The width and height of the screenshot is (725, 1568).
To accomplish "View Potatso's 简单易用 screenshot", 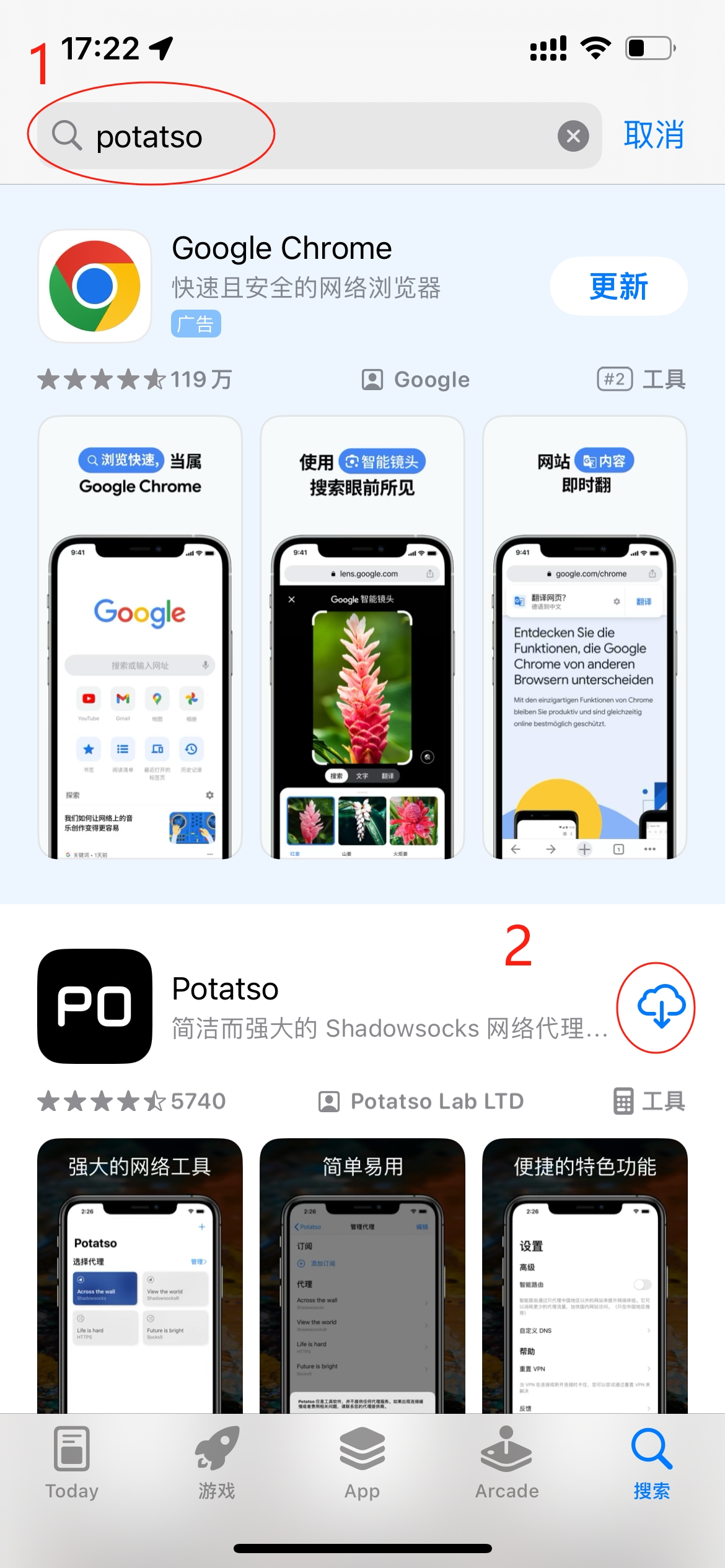I will [x=362, y=1276].
